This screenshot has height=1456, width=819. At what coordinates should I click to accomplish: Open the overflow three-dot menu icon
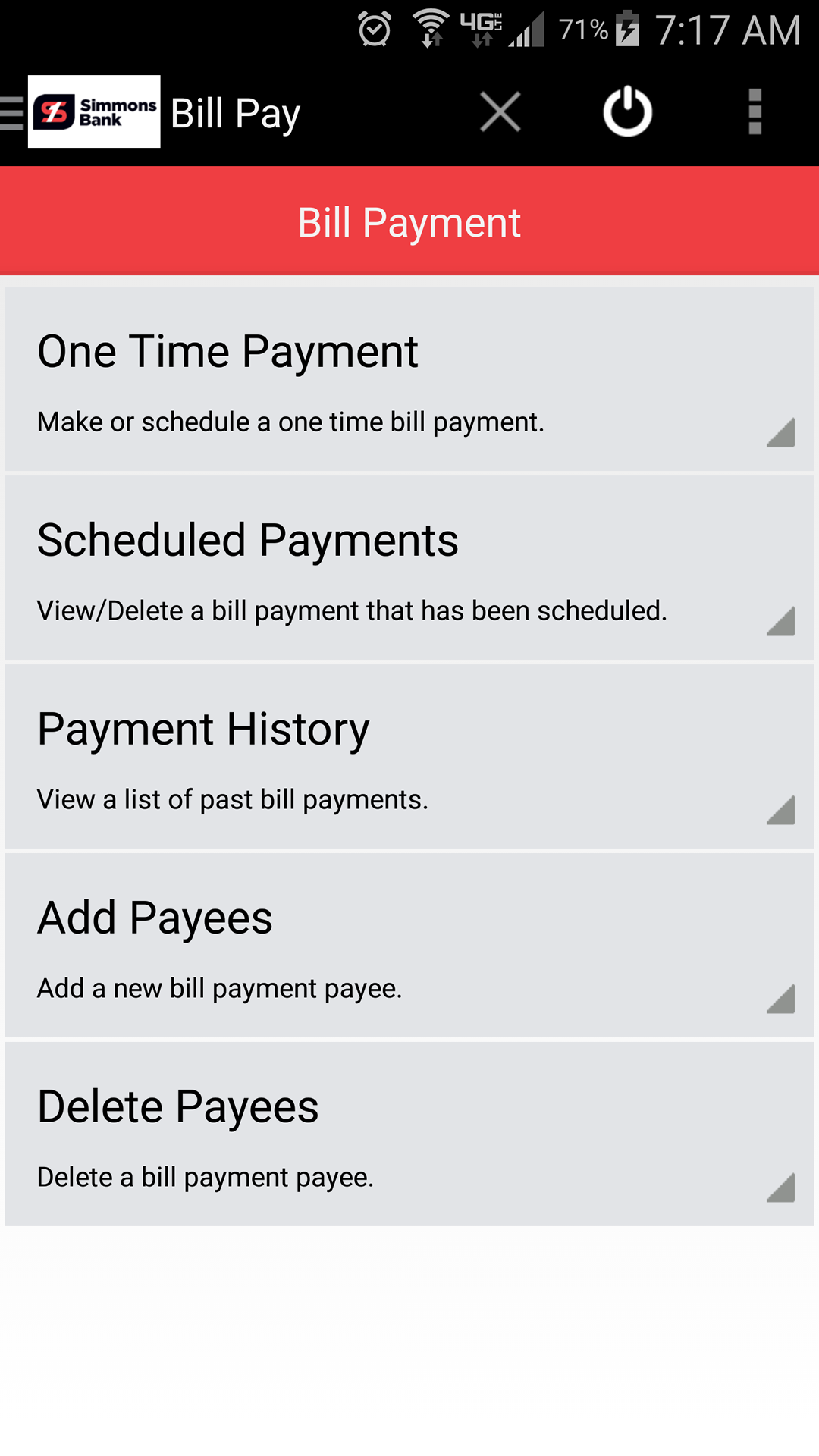[x=755, y=111]
